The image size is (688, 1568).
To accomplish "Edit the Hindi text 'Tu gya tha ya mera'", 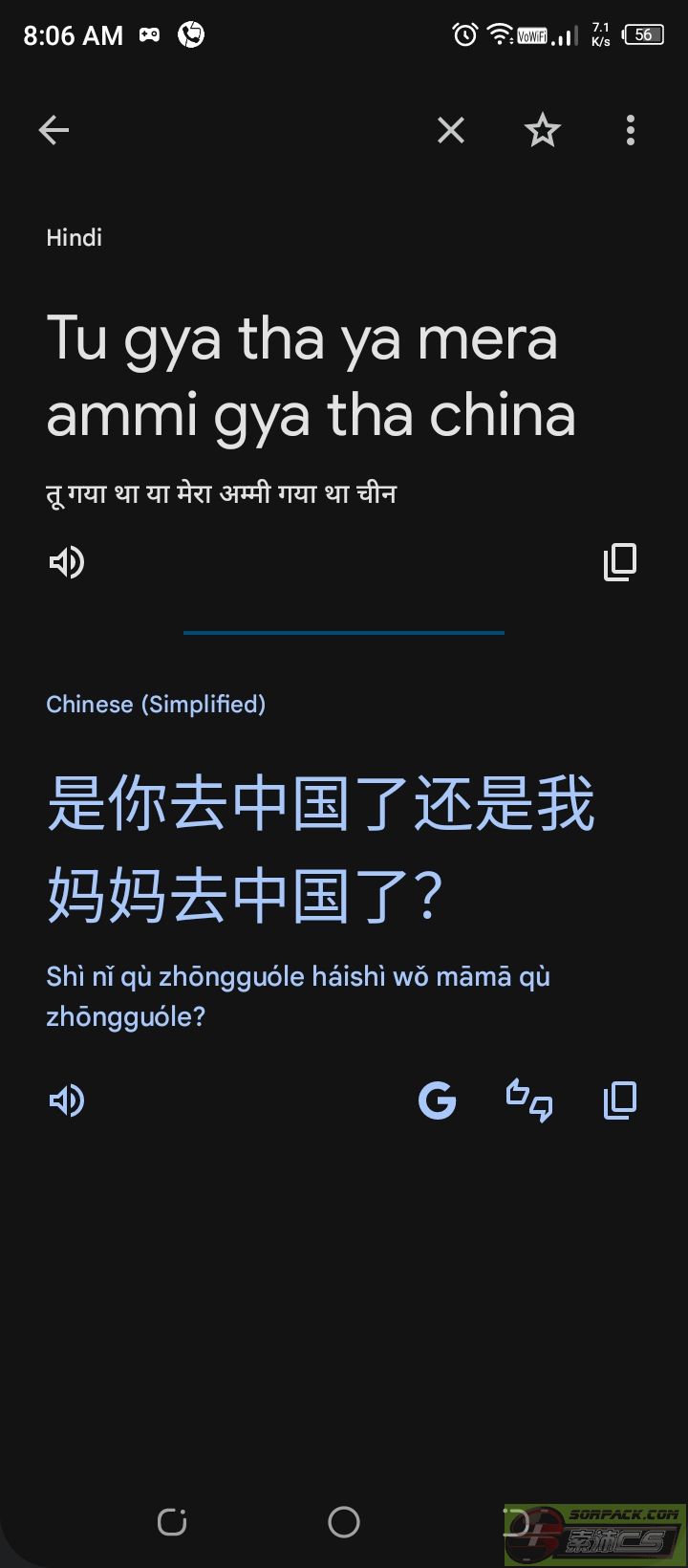I will [x=301, y=339].
